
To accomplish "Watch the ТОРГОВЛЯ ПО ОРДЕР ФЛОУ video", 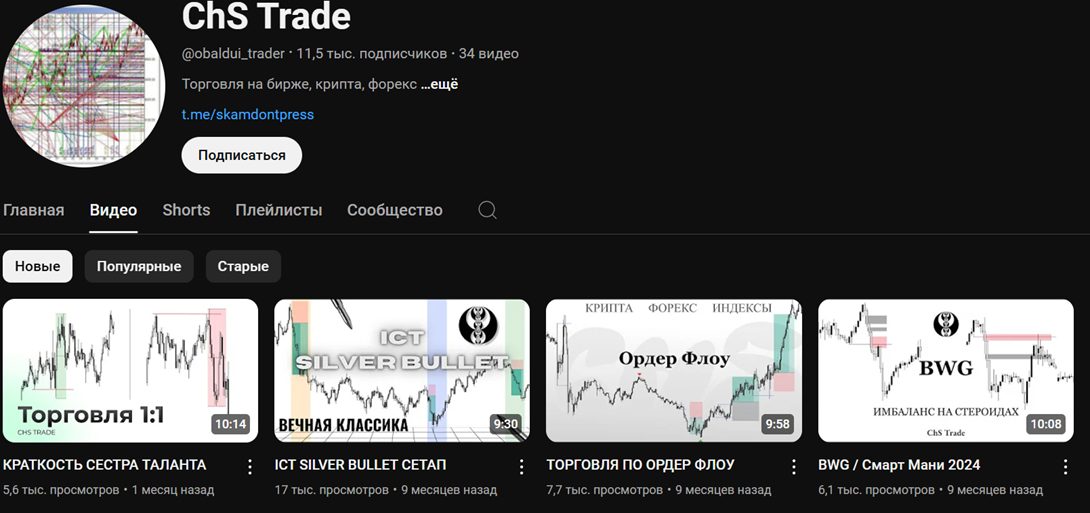I will coord(674,370).
